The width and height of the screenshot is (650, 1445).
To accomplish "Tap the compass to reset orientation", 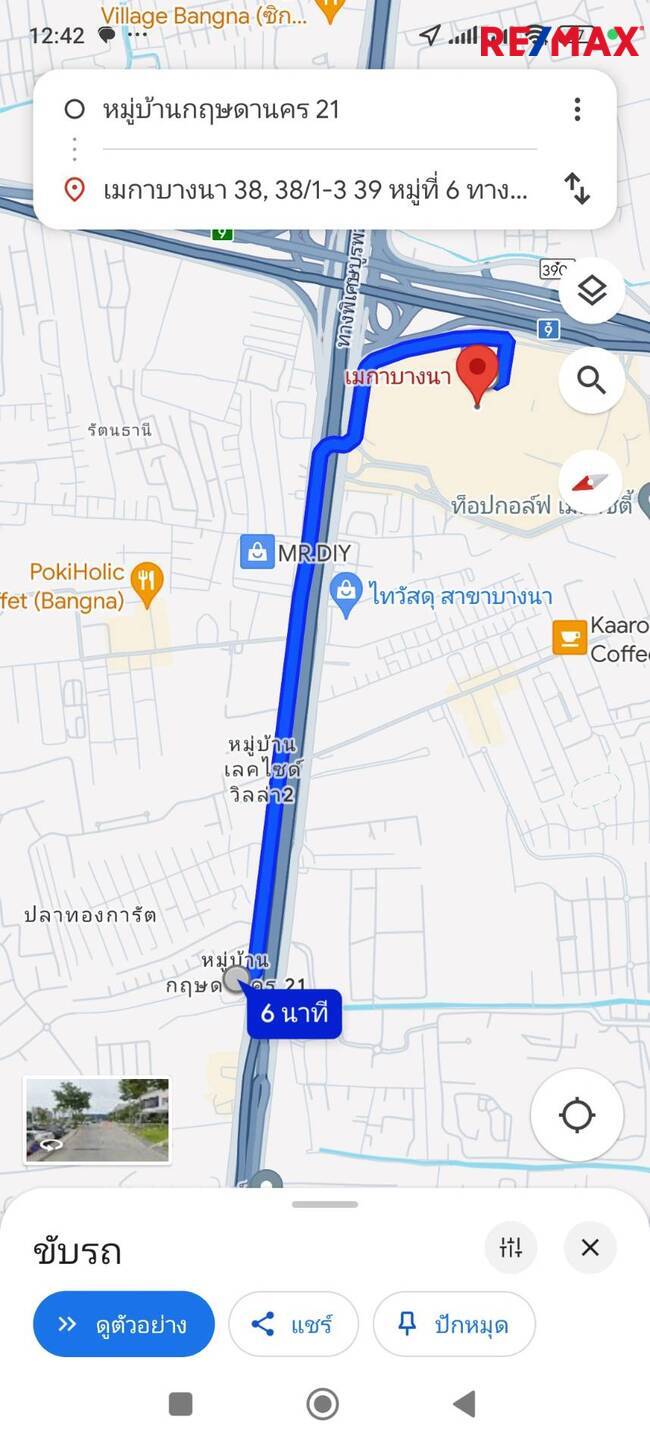I will click(x=590, y=482).
